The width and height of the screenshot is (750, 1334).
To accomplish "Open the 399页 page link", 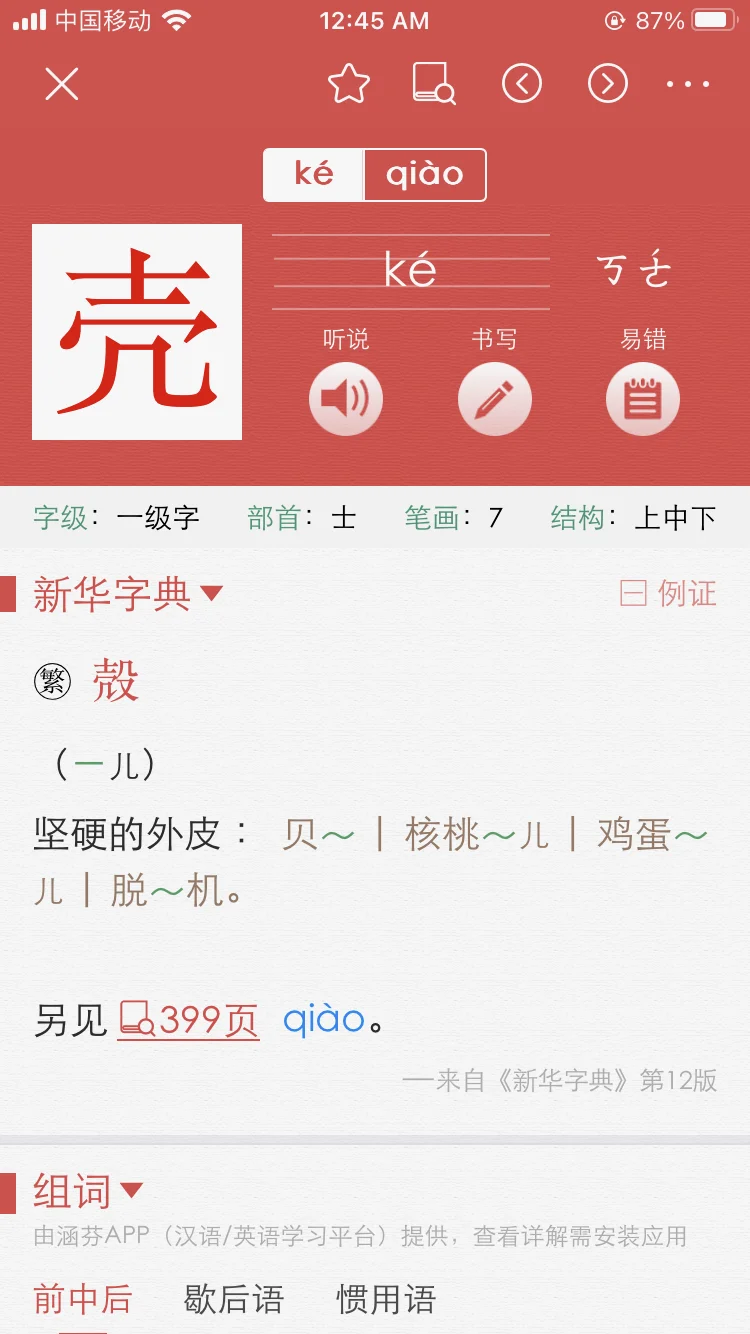I will click(188, 1021).
